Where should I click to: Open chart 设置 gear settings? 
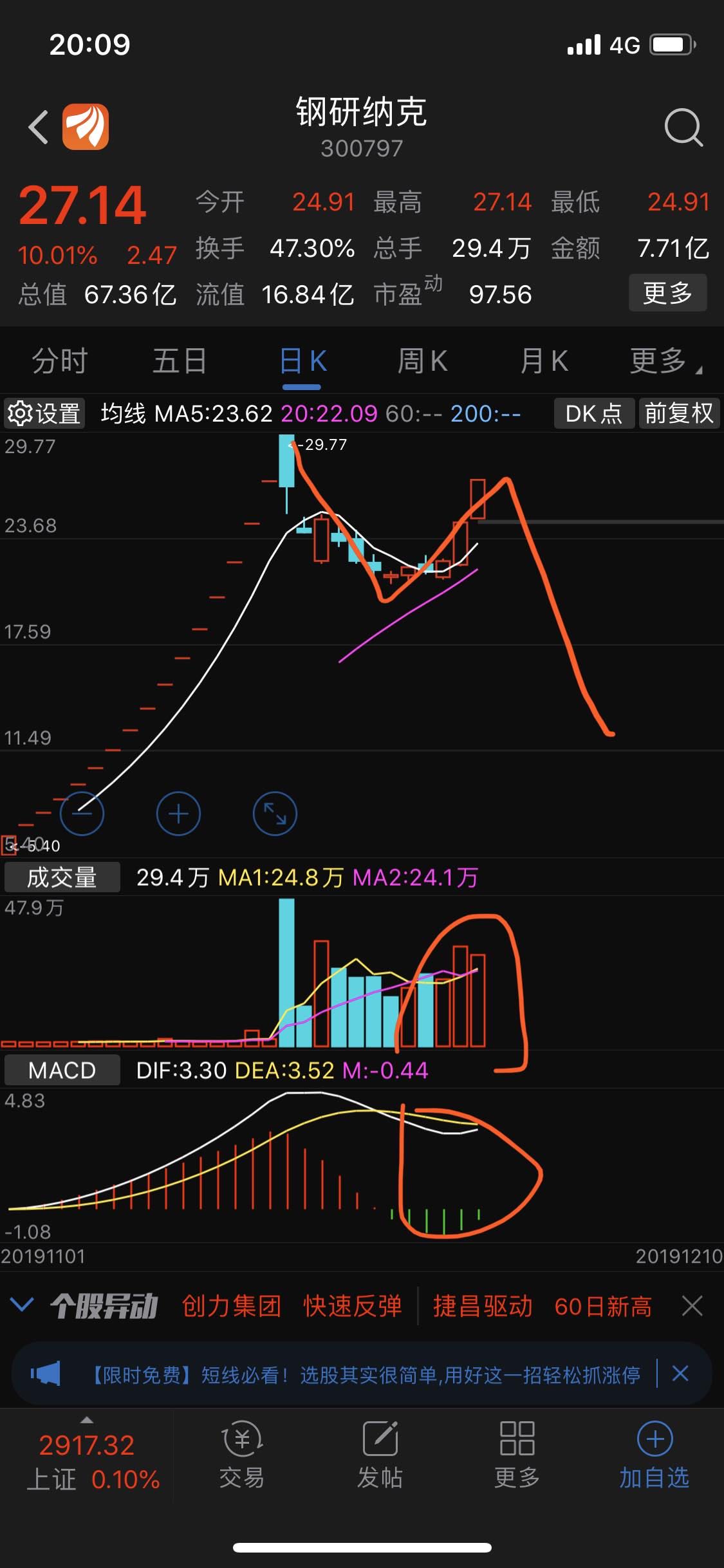click(x=42, y=413)
